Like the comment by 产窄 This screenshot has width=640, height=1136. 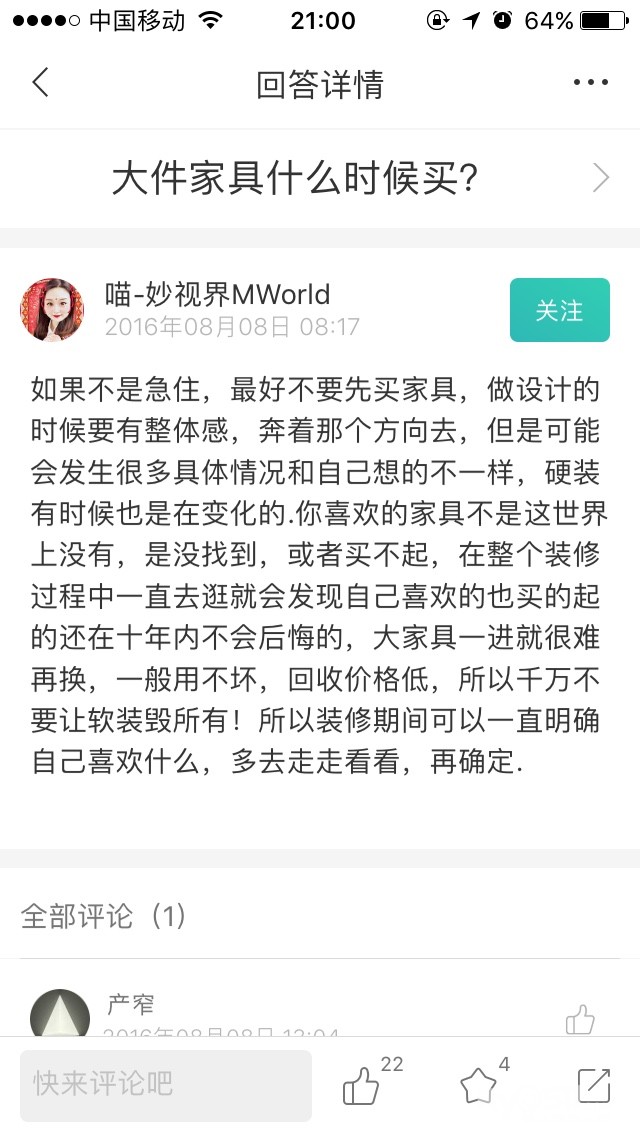pos(580,1020)
